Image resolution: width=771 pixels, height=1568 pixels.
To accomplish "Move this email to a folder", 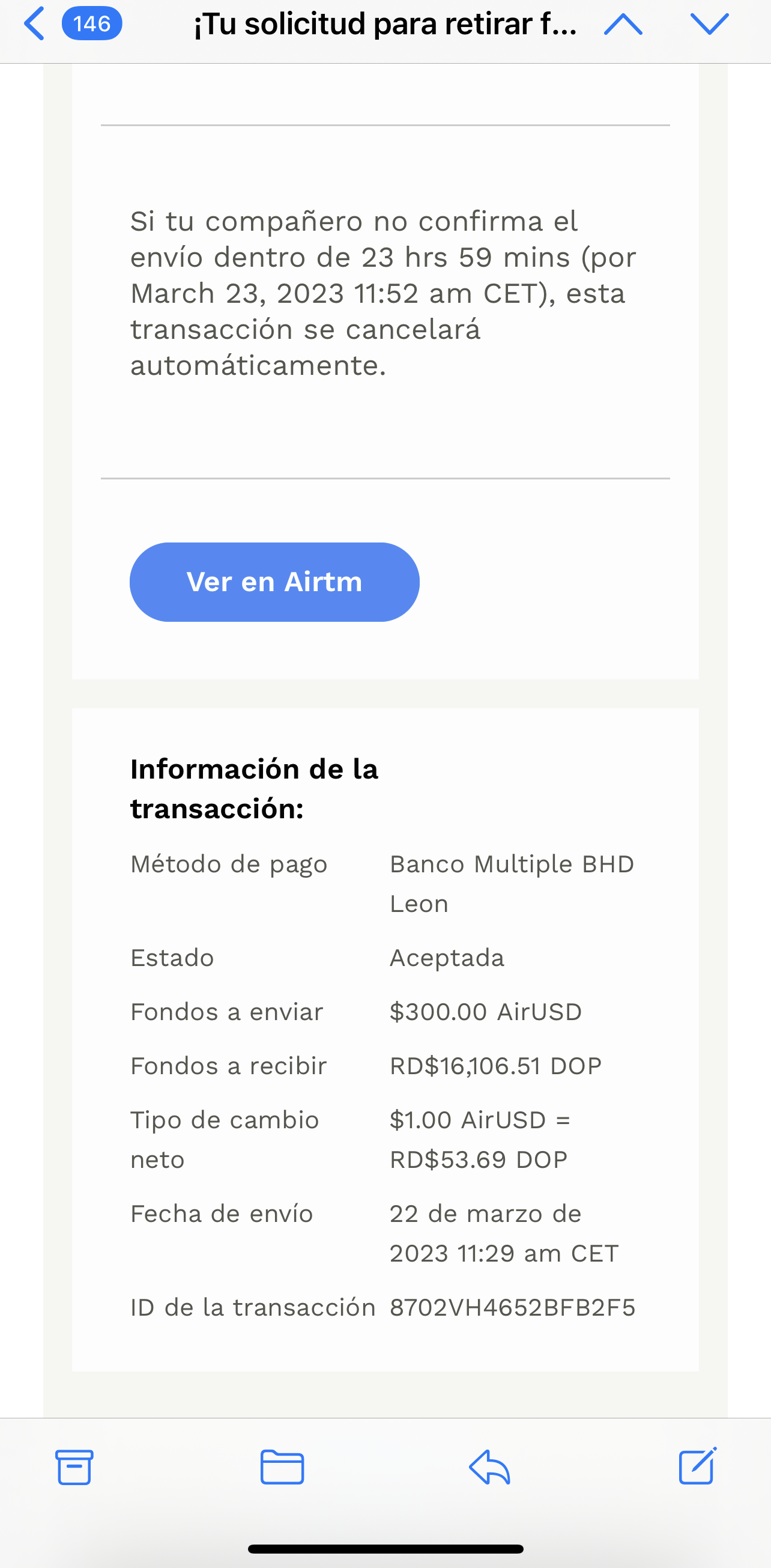I will pos(282,1467).
